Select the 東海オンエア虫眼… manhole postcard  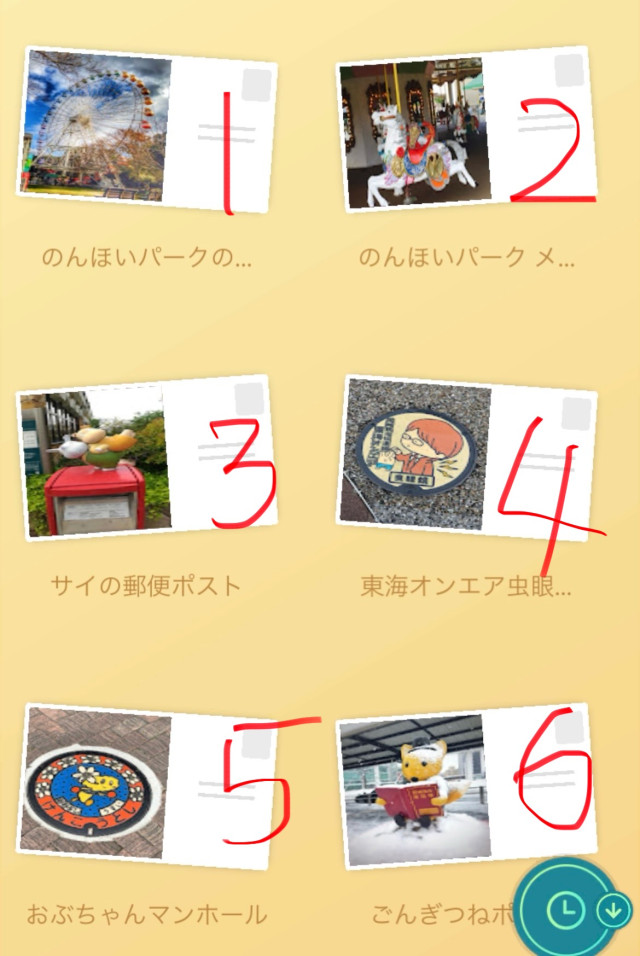pos(466,458)
